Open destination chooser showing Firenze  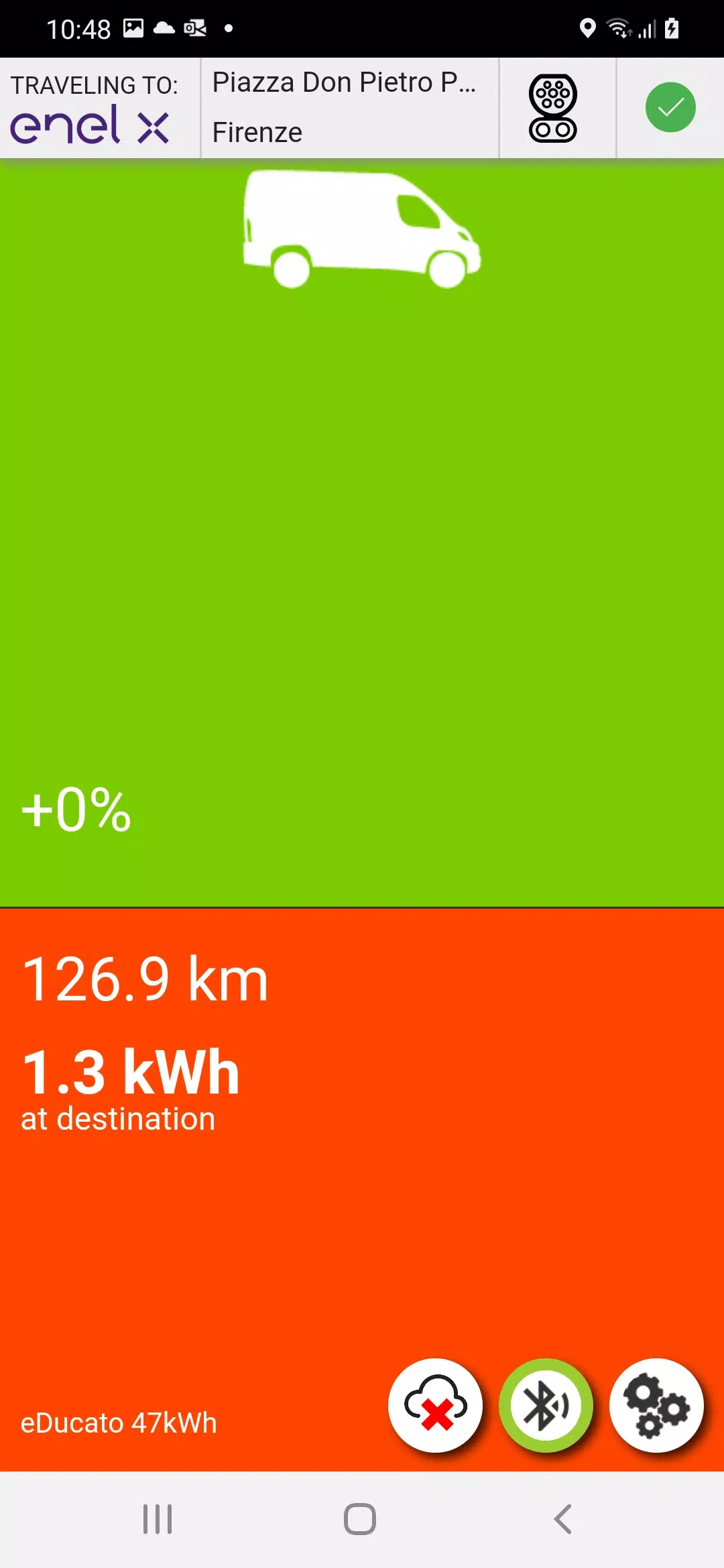(349, 107)
